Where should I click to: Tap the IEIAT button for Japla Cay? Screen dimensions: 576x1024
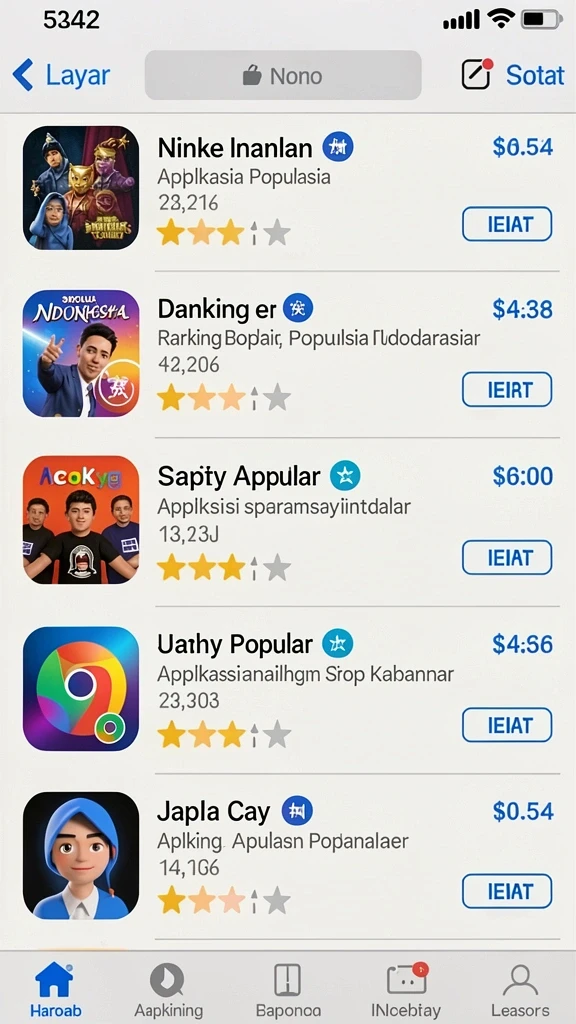pos(507,891)
